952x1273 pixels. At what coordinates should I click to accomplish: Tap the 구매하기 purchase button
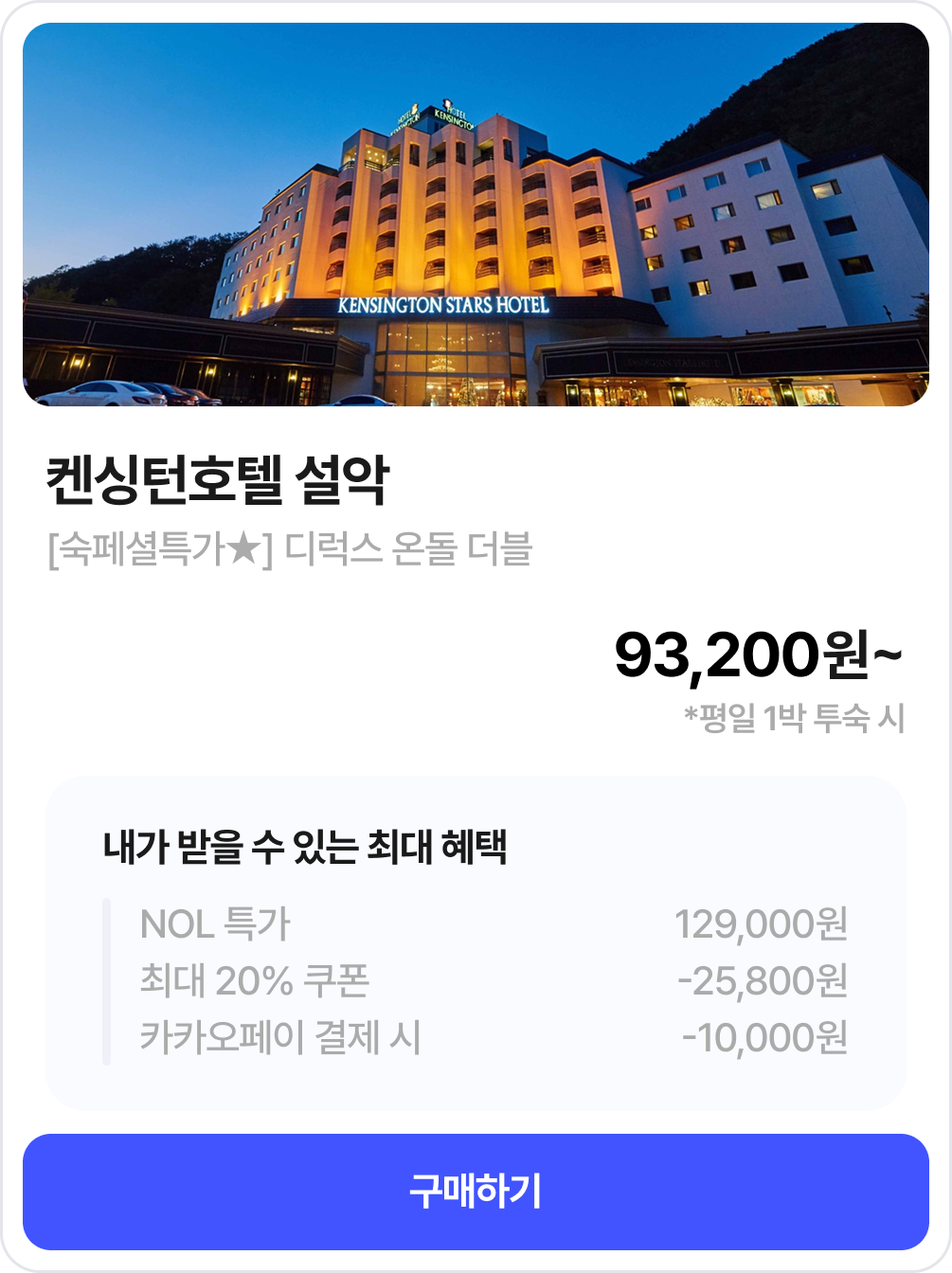(476, 1191)
